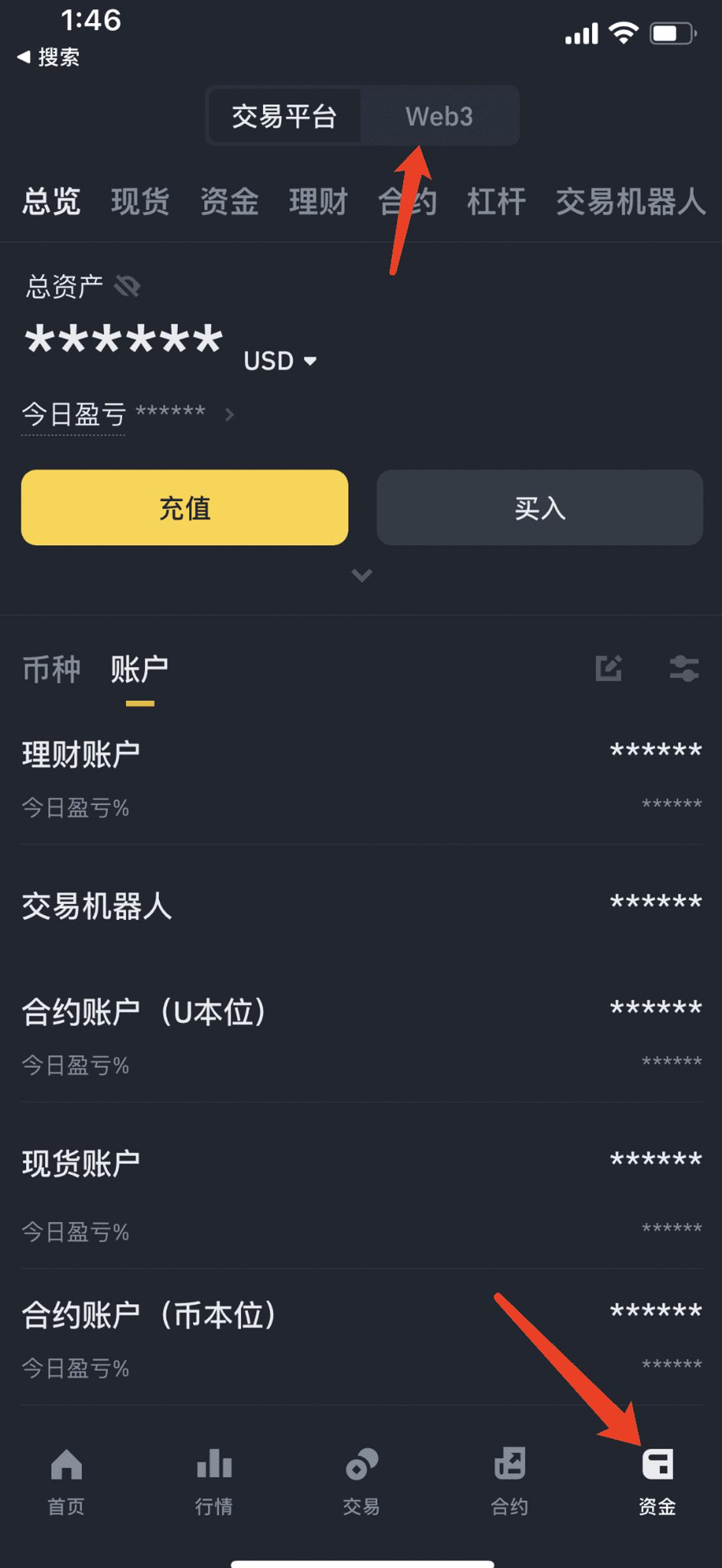Viewport: 722px width, 1568px height.
Task: Open the 杠杆 tab
Action: coord(496,201)
